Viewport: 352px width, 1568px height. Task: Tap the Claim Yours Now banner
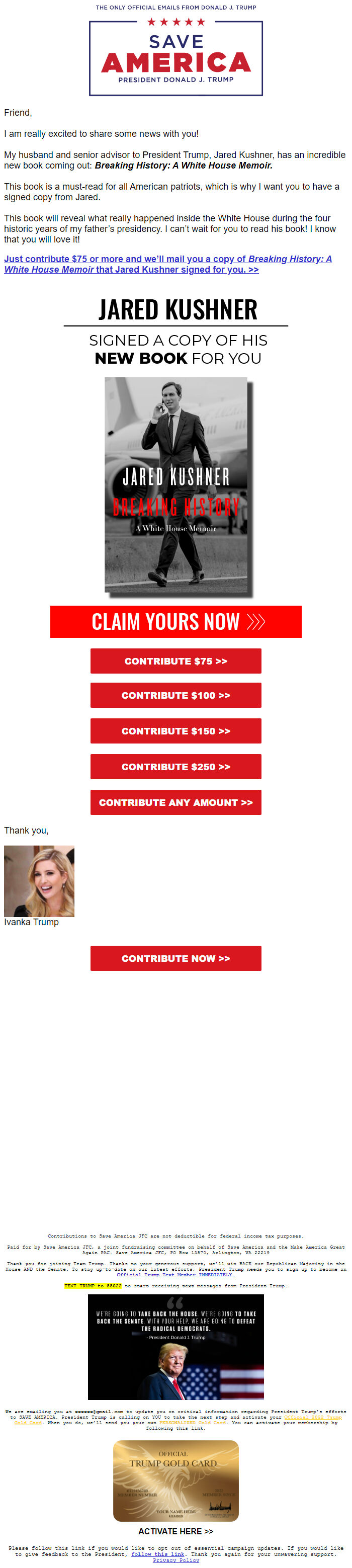pyautogui.click(x=175, y=621)
